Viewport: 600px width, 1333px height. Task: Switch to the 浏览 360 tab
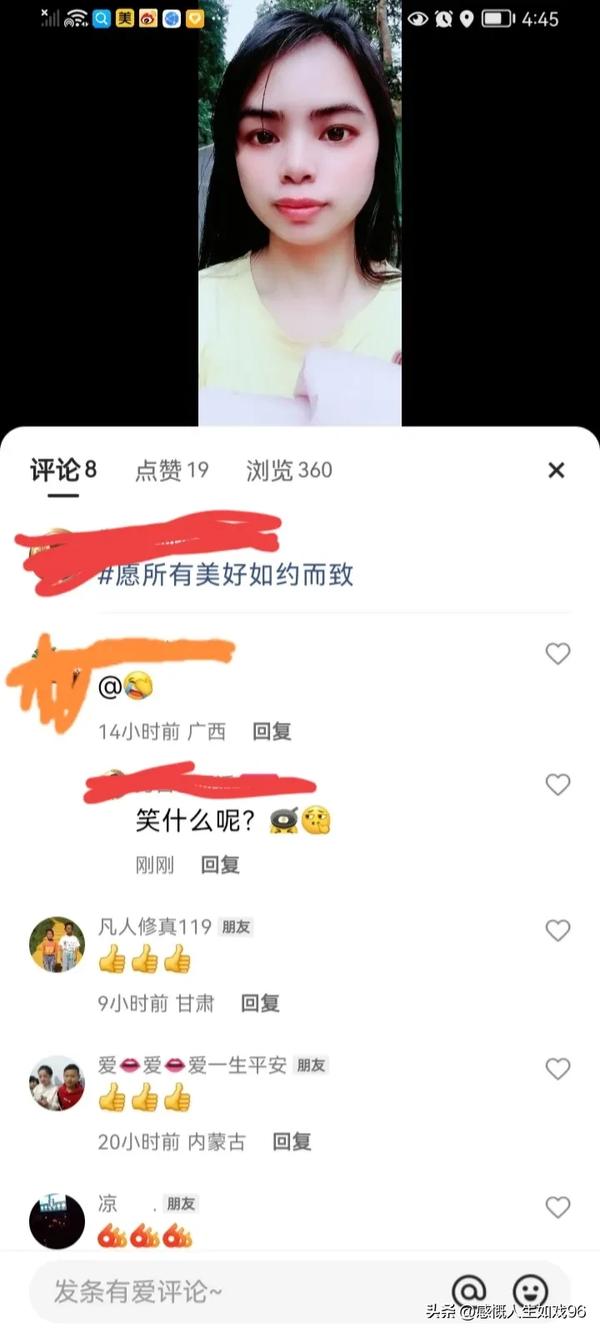pyautogui.click(x=289, y=470)
